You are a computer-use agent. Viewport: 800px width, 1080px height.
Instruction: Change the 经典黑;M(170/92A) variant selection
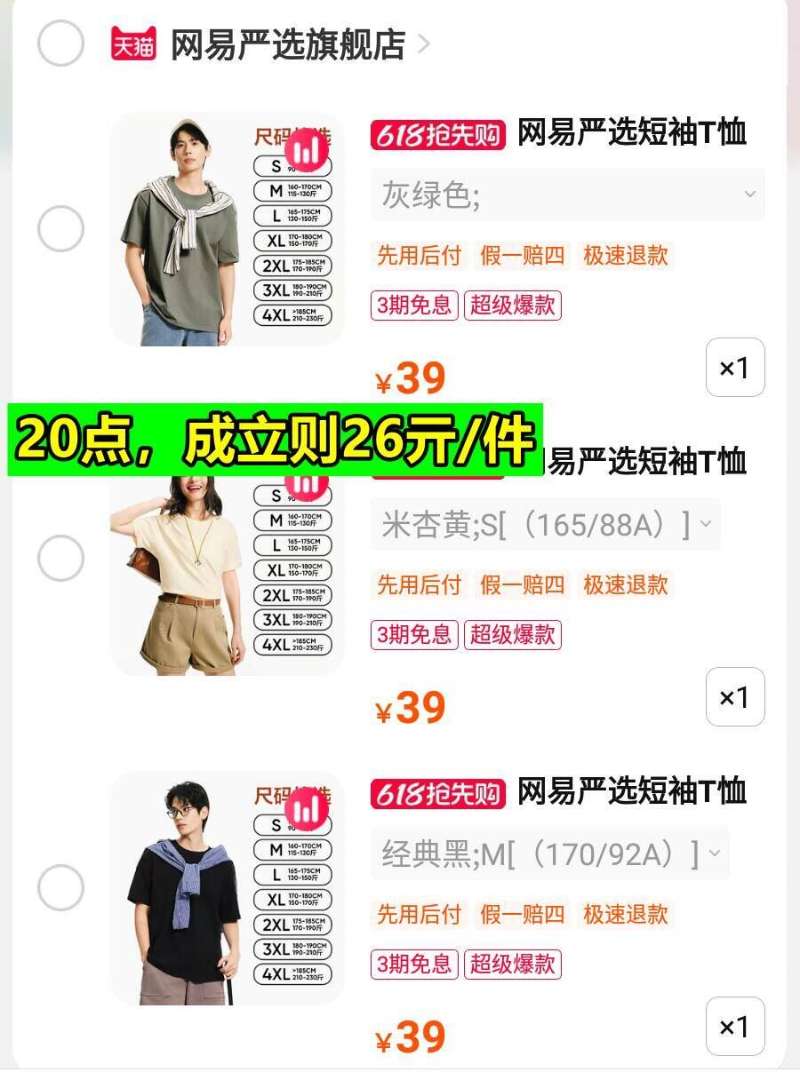tap(549, 854)
